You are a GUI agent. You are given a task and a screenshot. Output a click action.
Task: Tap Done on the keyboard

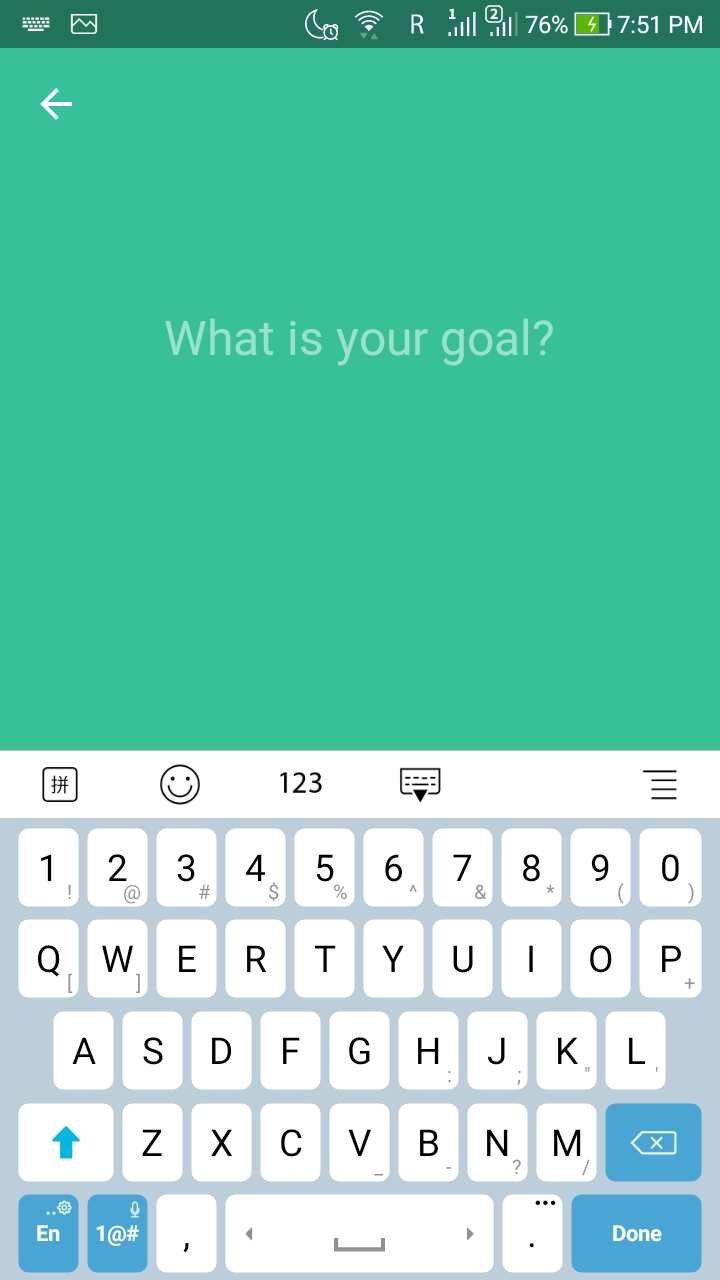click(636, 1233)
